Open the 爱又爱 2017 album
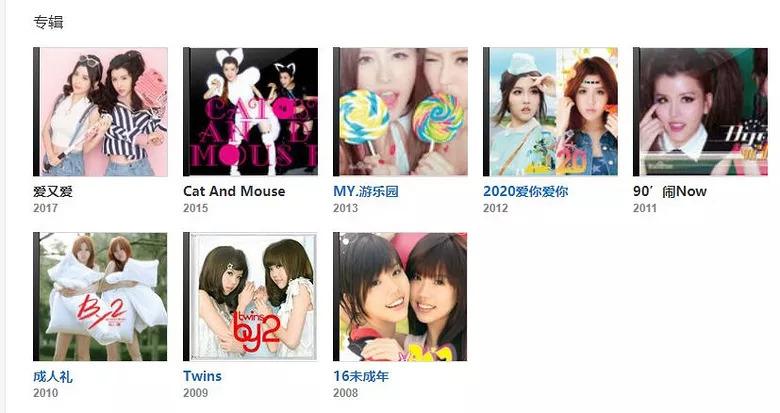The image size is (780, 413). (x=100, y=112)
